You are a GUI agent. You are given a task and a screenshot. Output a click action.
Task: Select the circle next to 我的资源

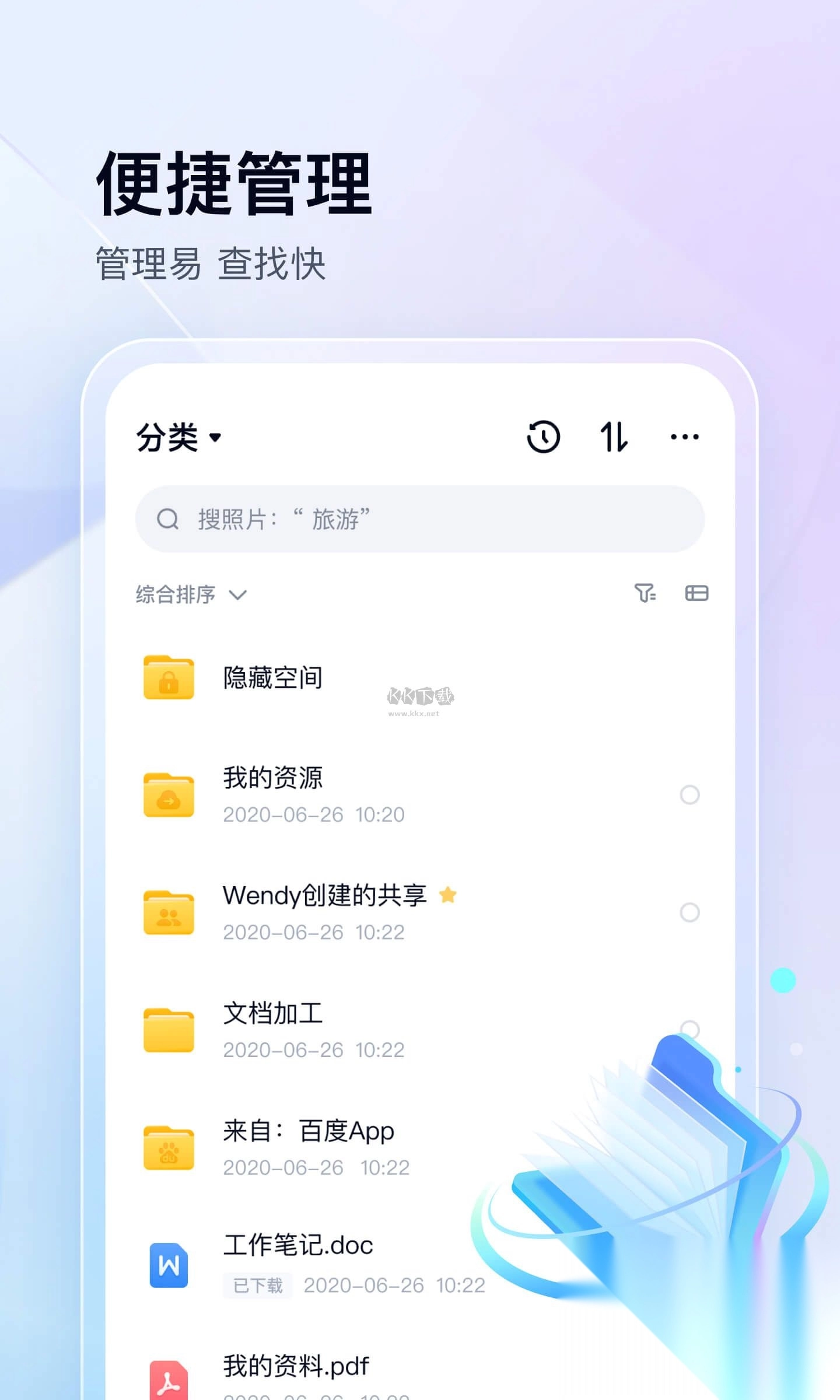point(691,794)
